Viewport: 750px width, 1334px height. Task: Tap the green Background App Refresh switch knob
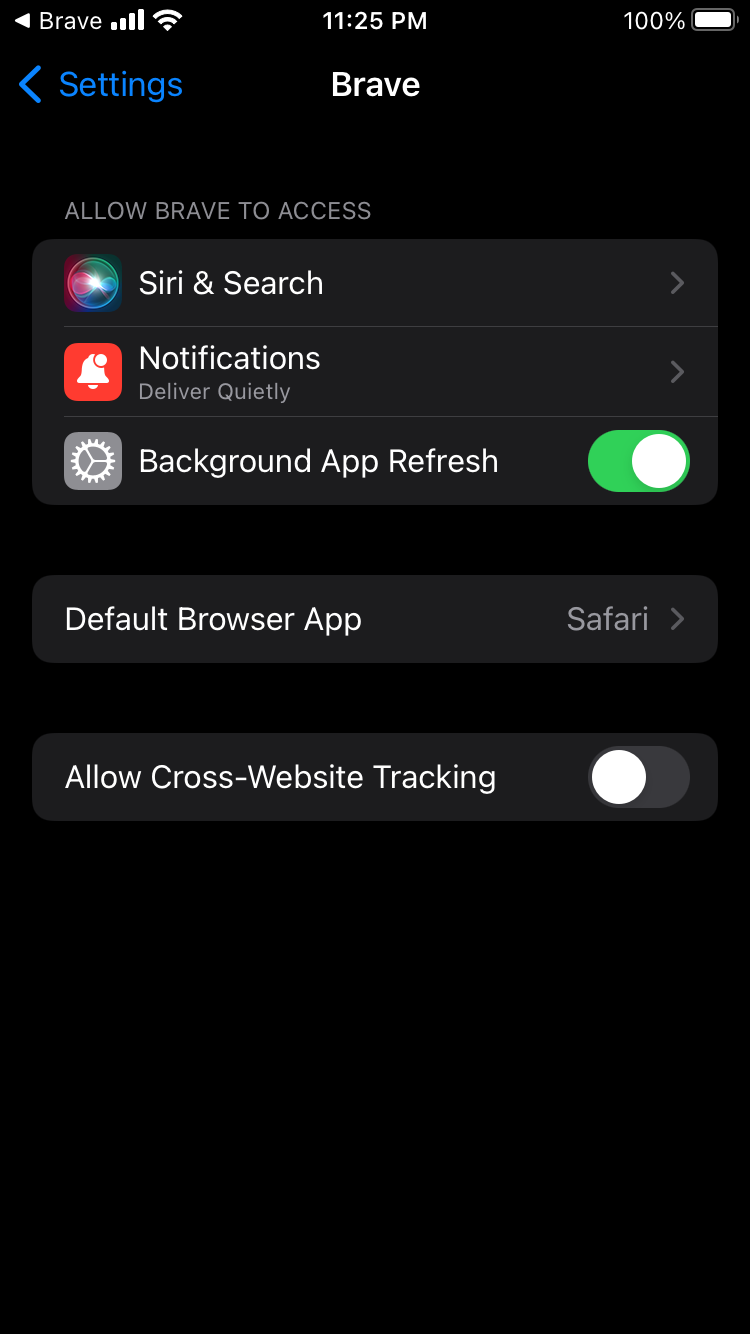click(x=658, y=461)
